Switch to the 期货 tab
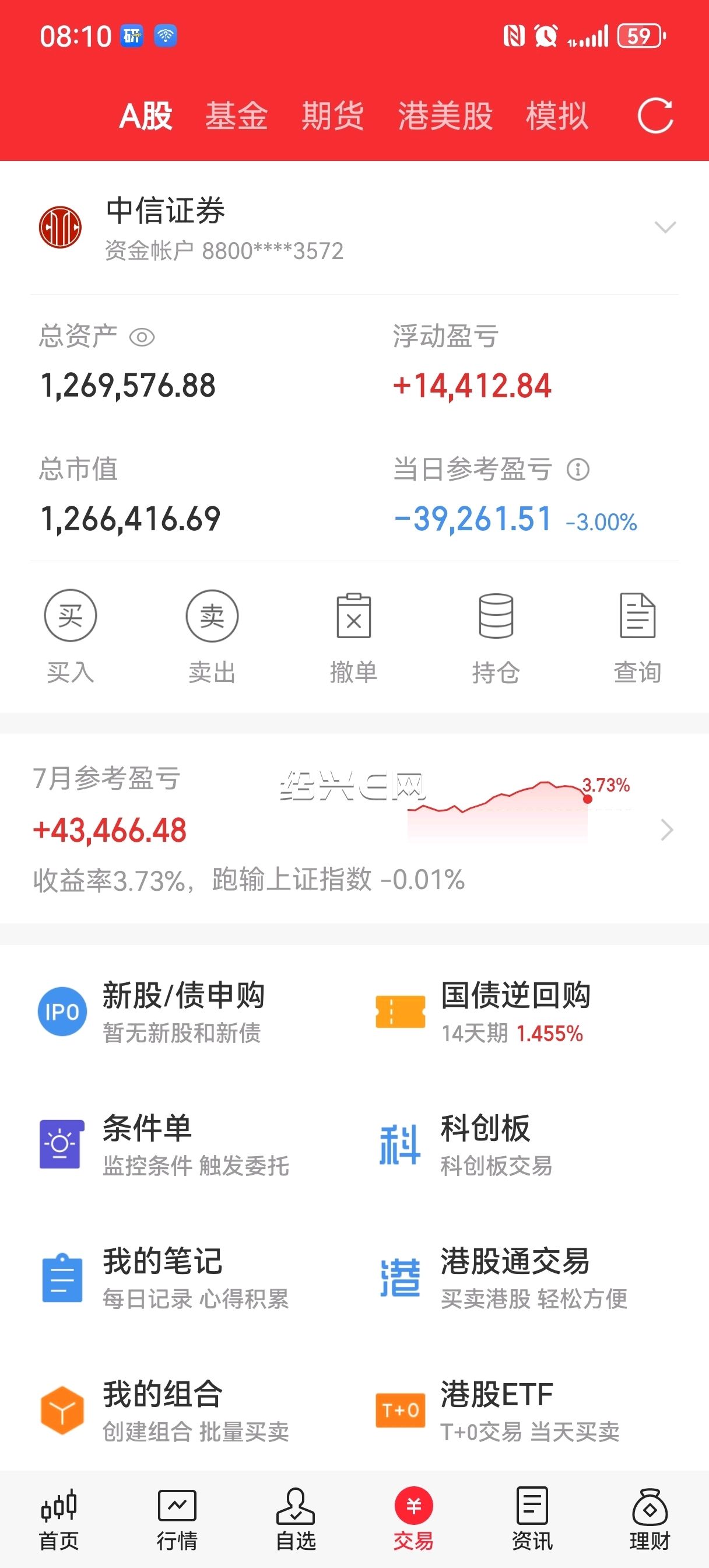The image size is (709, 1568). click(x=333, y=116)
